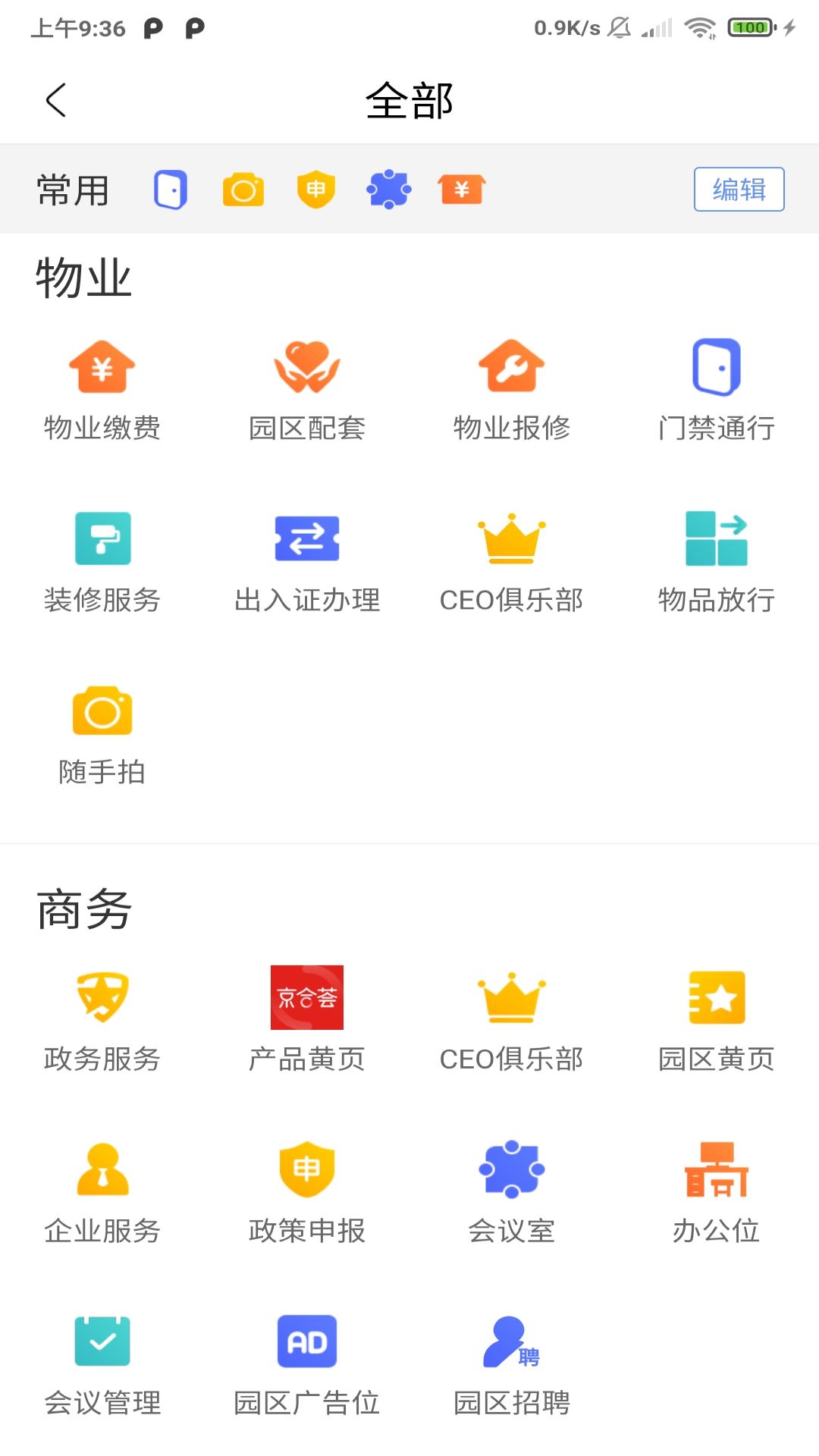Viewport: 819px width, 1456px height.
Task: Select 物品放行 item release
Action: coord(717,560)
